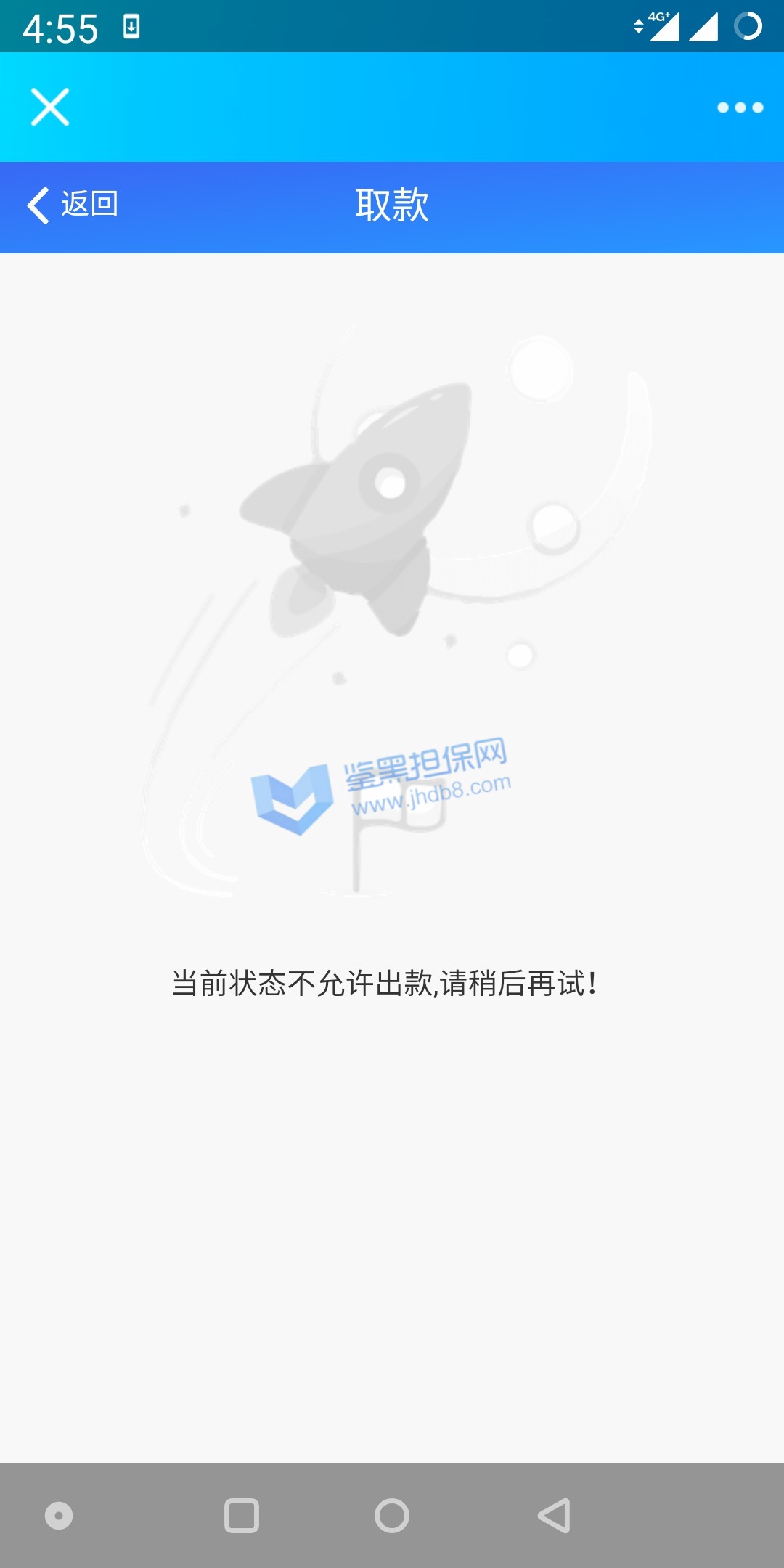Screen dimensions: 784x1568
Task: Open the three-dot overflow menu
Action: coord(740,107)
